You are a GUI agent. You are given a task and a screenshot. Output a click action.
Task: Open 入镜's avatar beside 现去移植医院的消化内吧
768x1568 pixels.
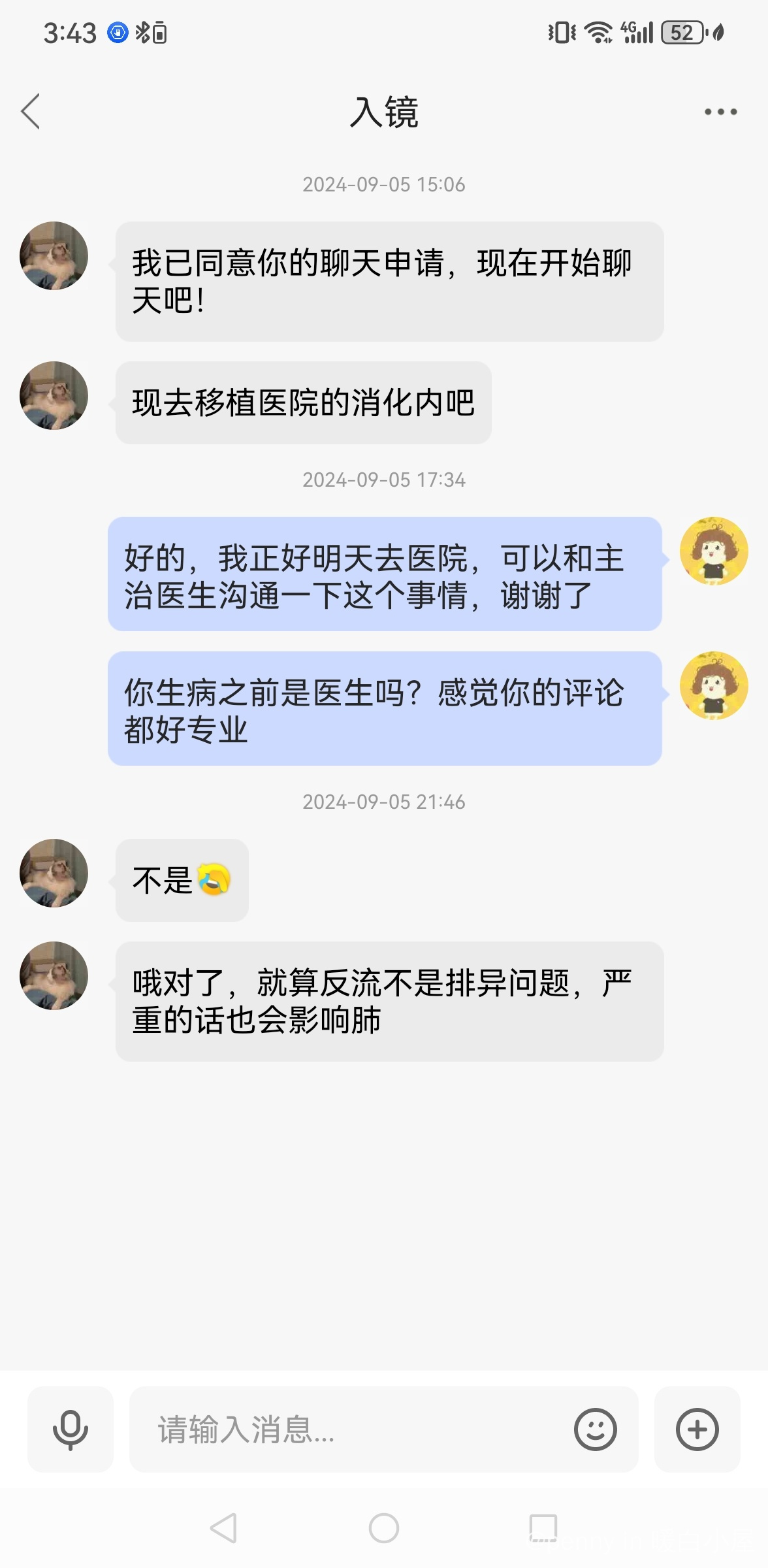tap(54, 395)
